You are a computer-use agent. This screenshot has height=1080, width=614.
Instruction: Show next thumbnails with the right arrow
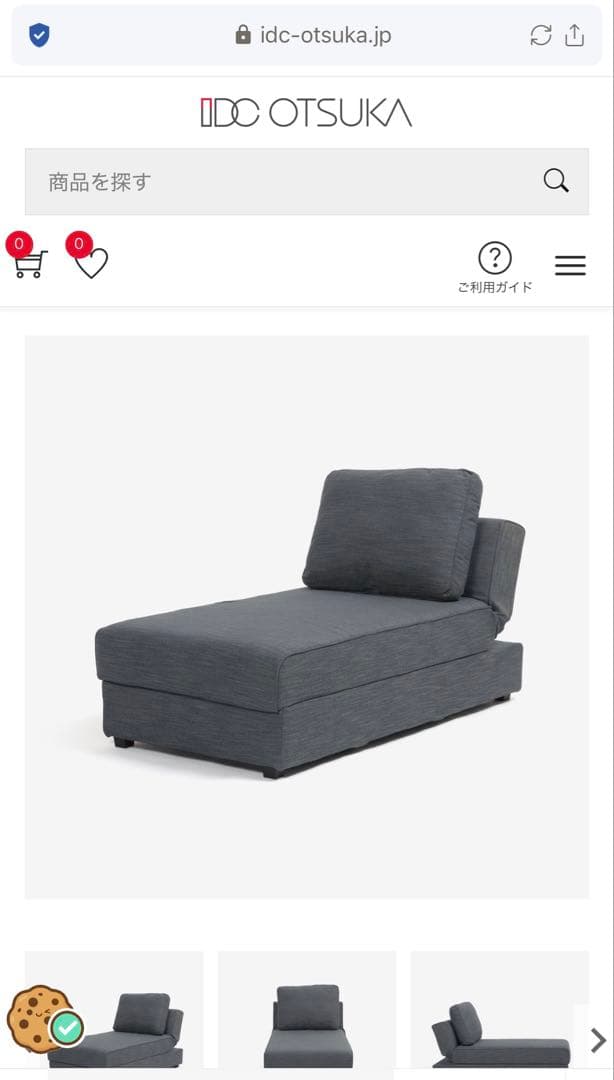597,1040
